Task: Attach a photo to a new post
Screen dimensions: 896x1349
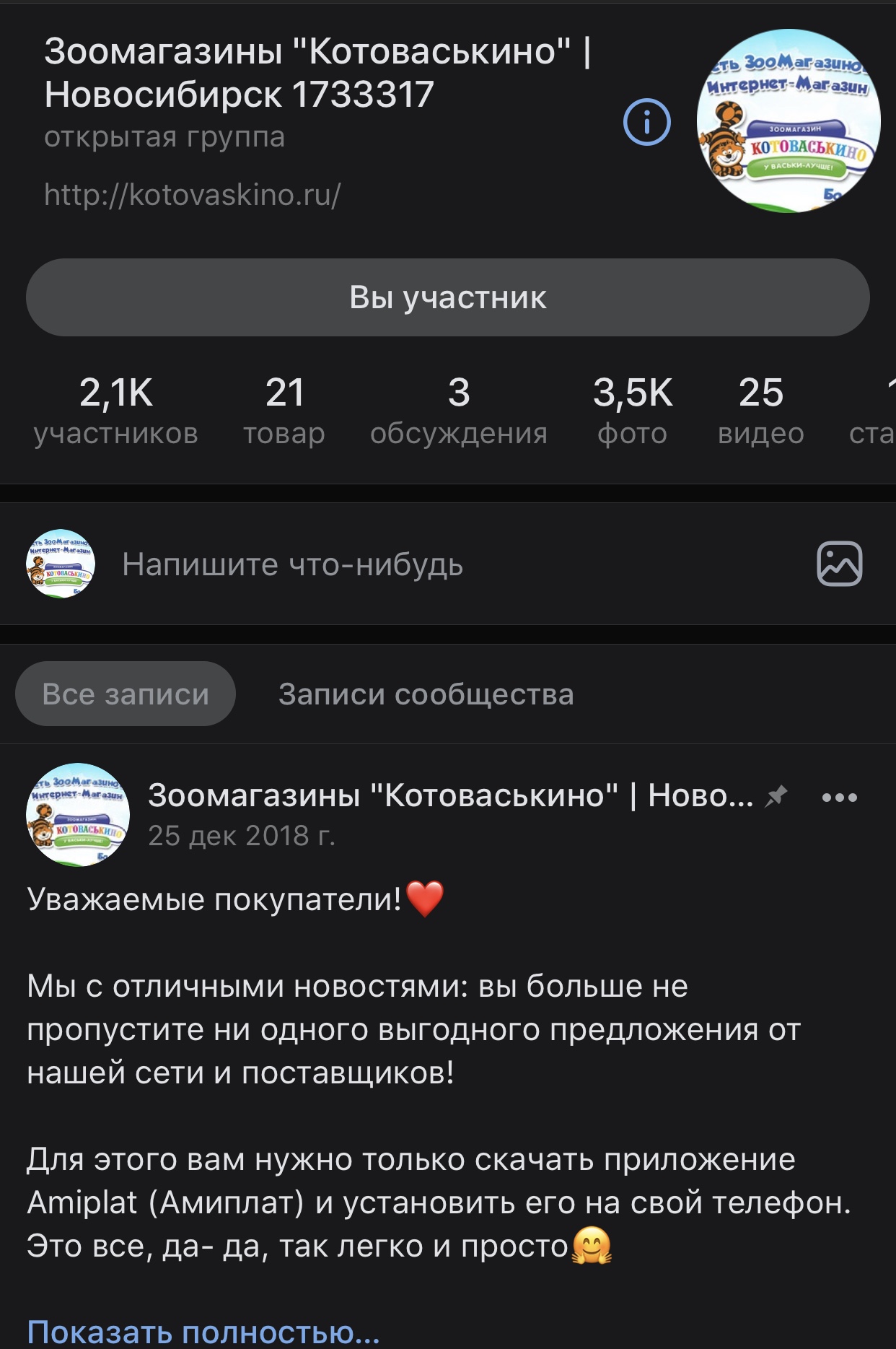Action: coord(839,564)
